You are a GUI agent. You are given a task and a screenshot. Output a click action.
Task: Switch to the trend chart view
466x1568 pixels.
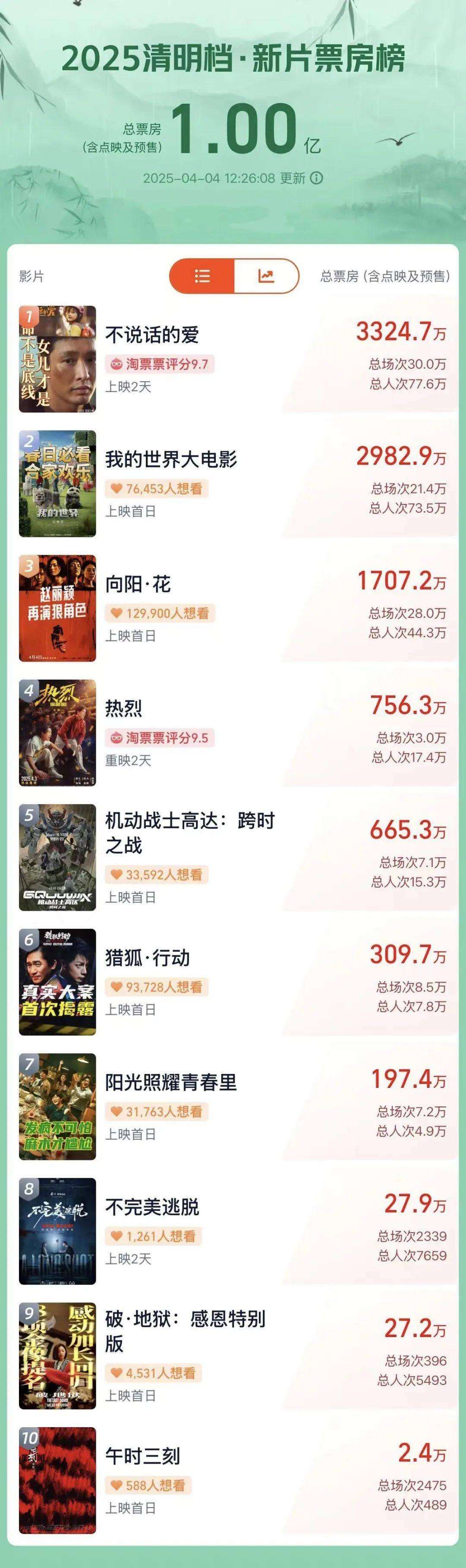coord(267,276)
